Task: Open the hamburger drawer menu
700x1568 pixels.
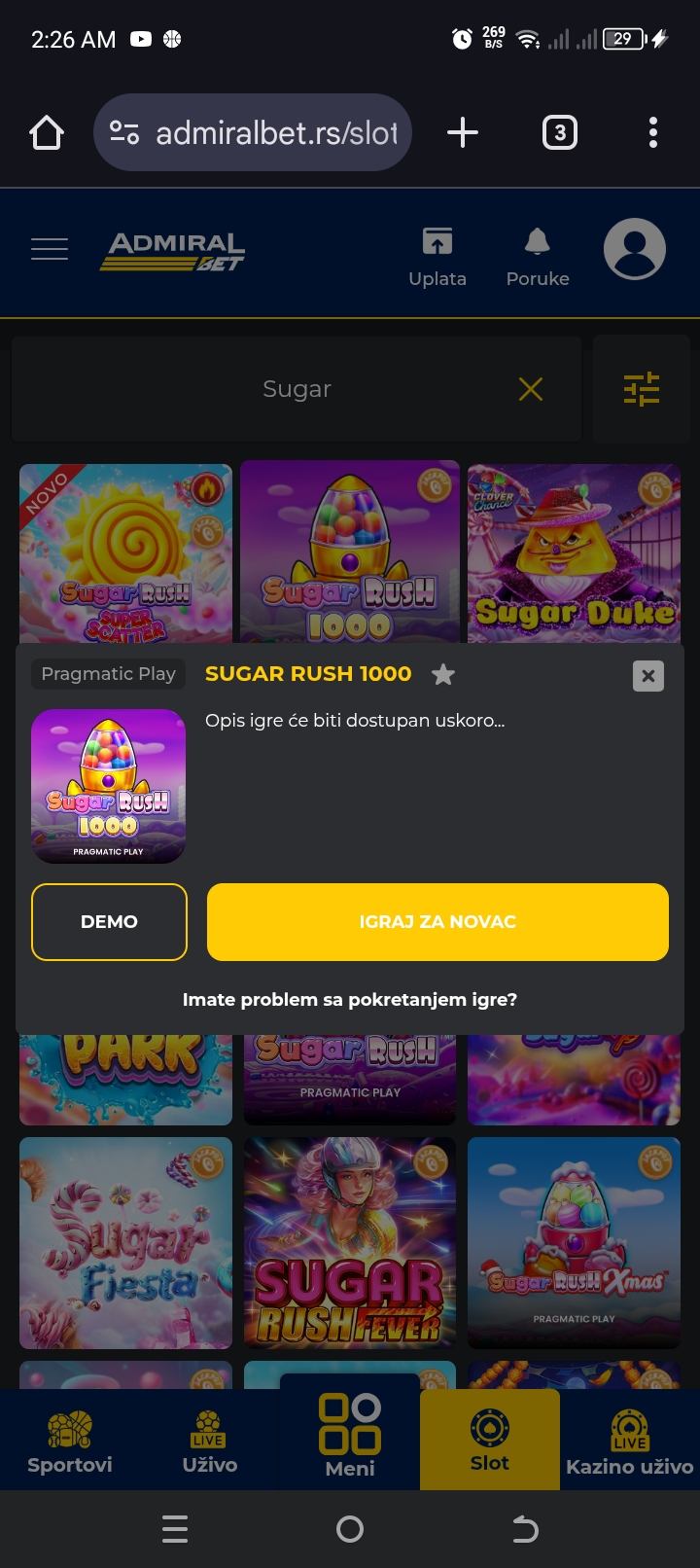Action: click(x=50, y=249)
